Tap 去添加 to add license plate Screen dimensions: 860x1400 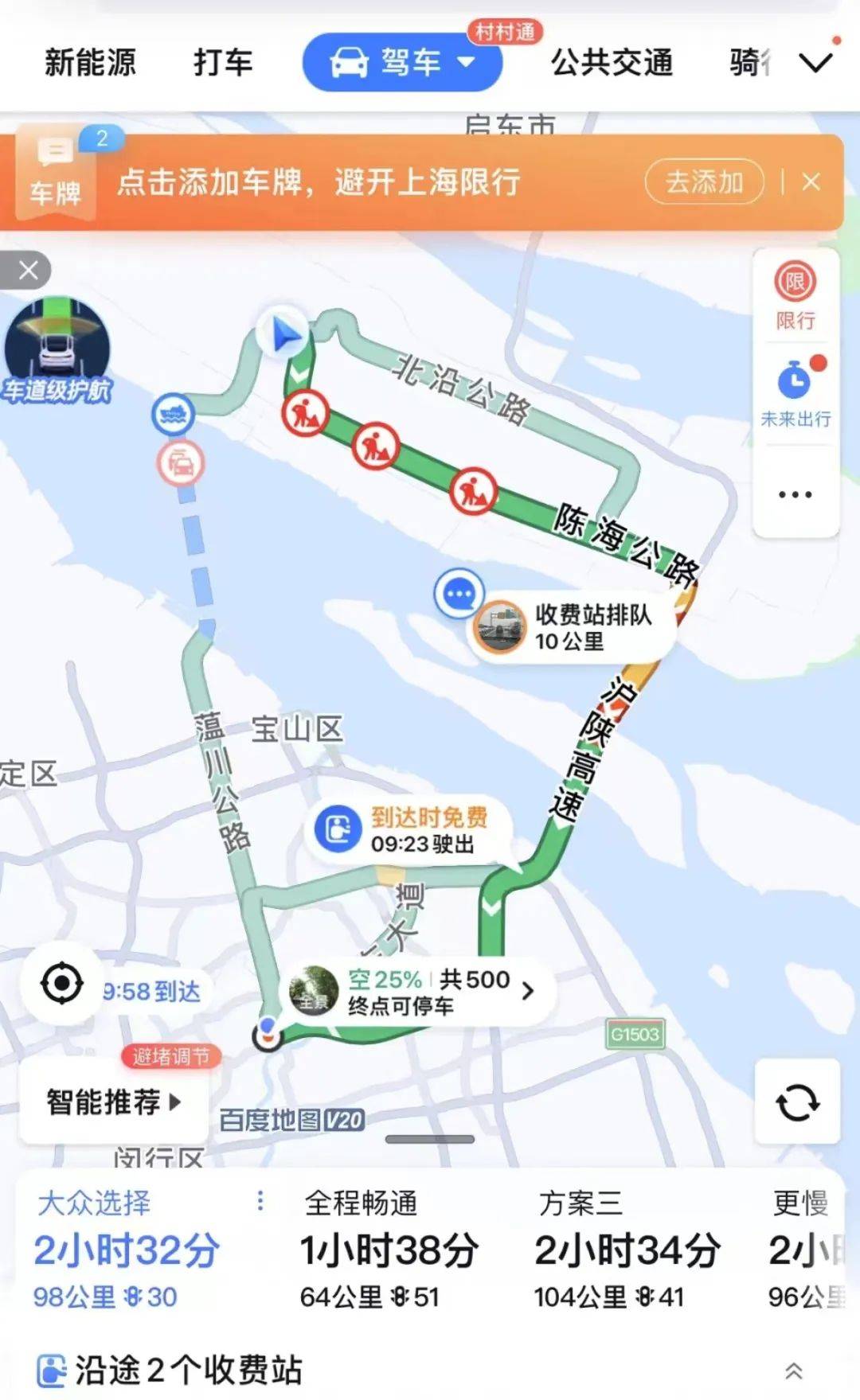[704, 182]
